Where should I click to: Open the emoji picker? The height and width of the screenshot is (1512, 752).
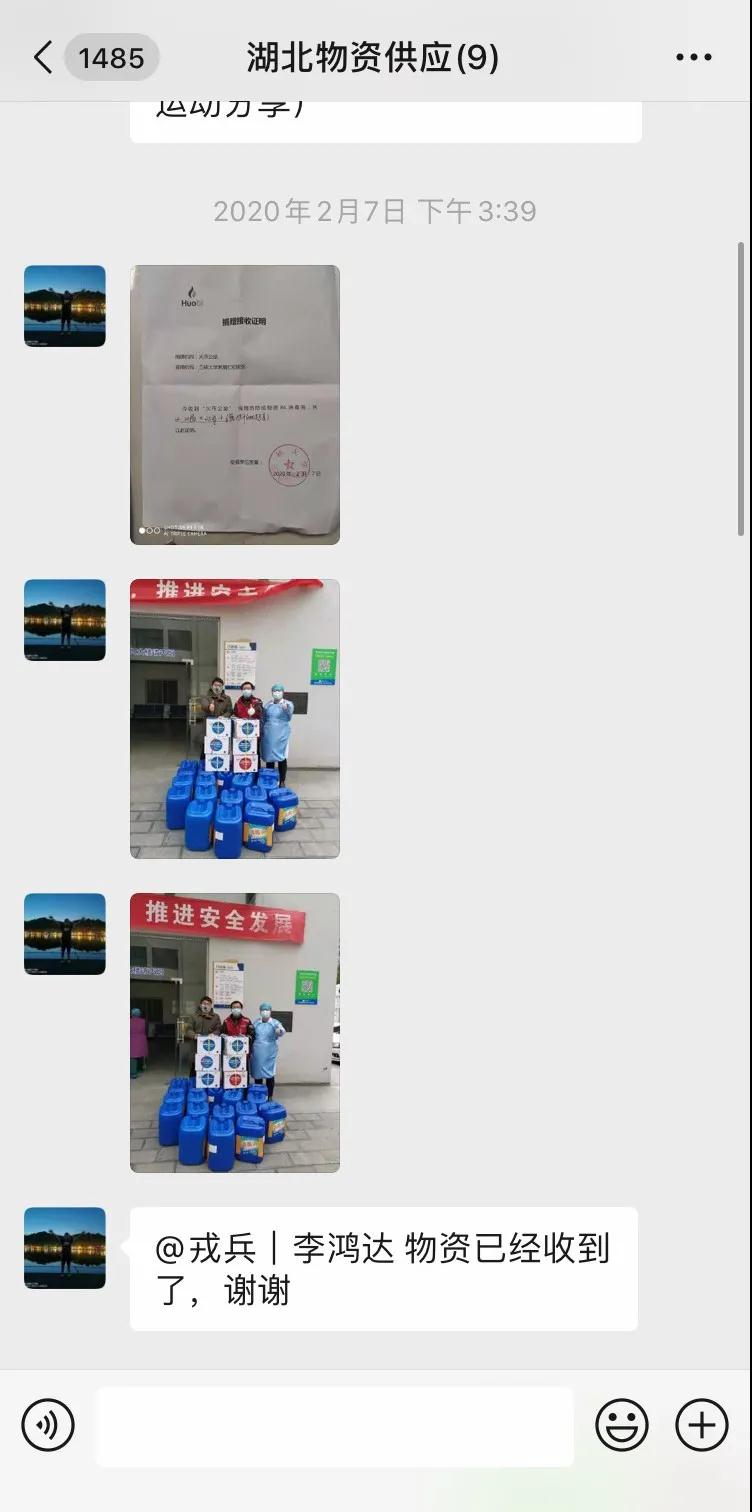pos(622,1425)
